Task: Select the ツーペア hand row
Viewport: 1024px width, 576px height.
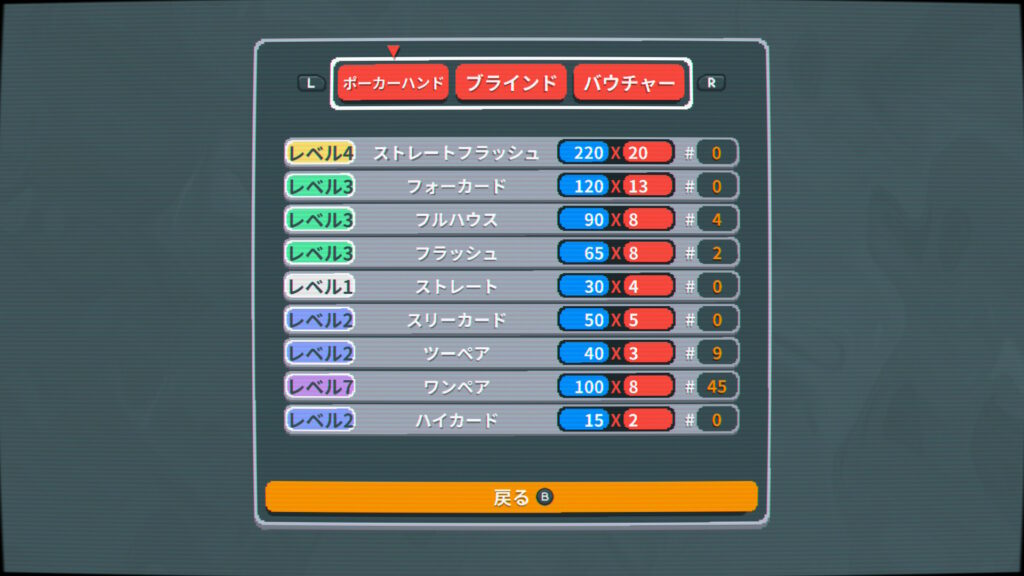Action: pyautogui.click(x=511, y=353)
